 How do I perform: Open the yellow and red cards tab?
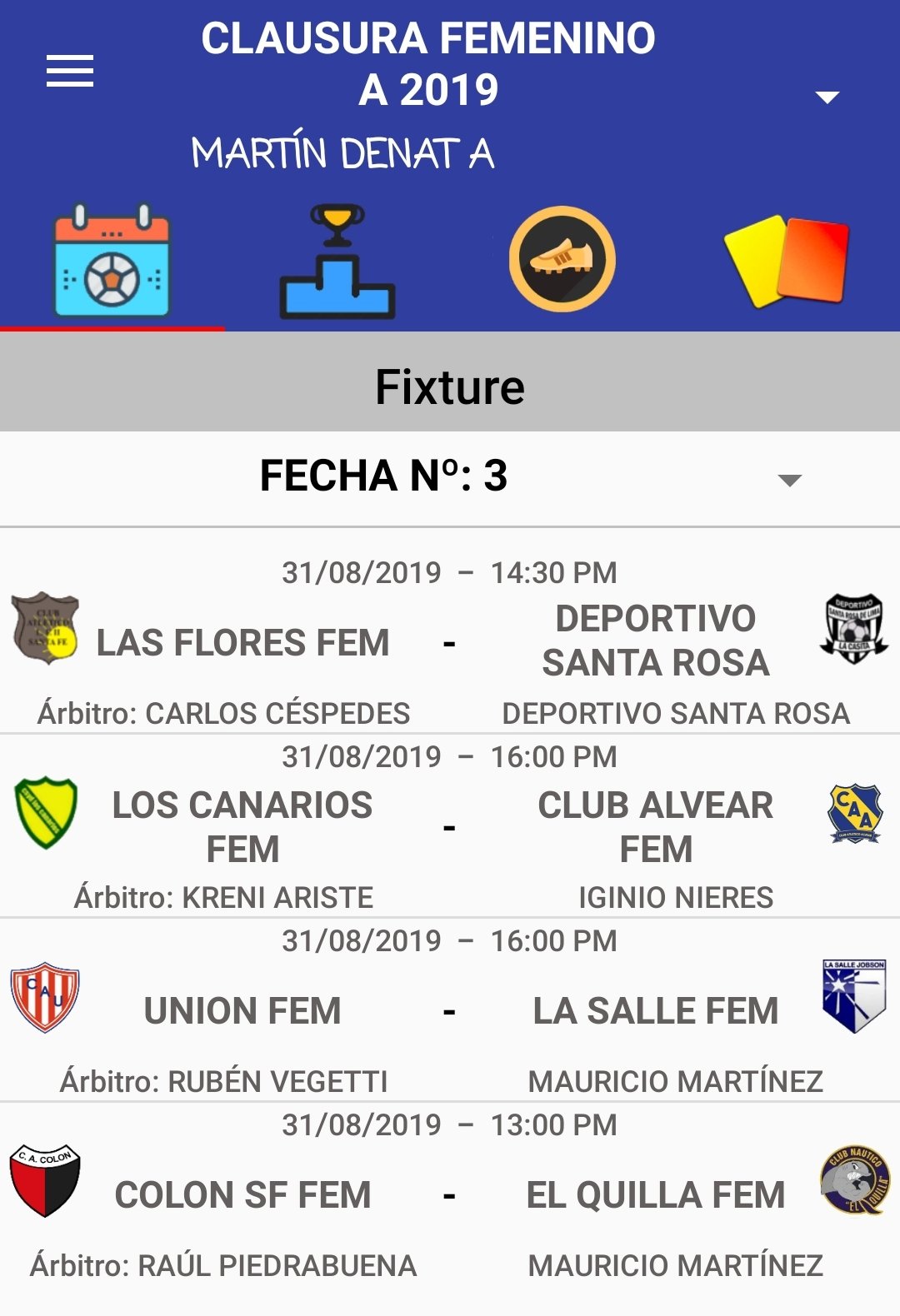787,261
